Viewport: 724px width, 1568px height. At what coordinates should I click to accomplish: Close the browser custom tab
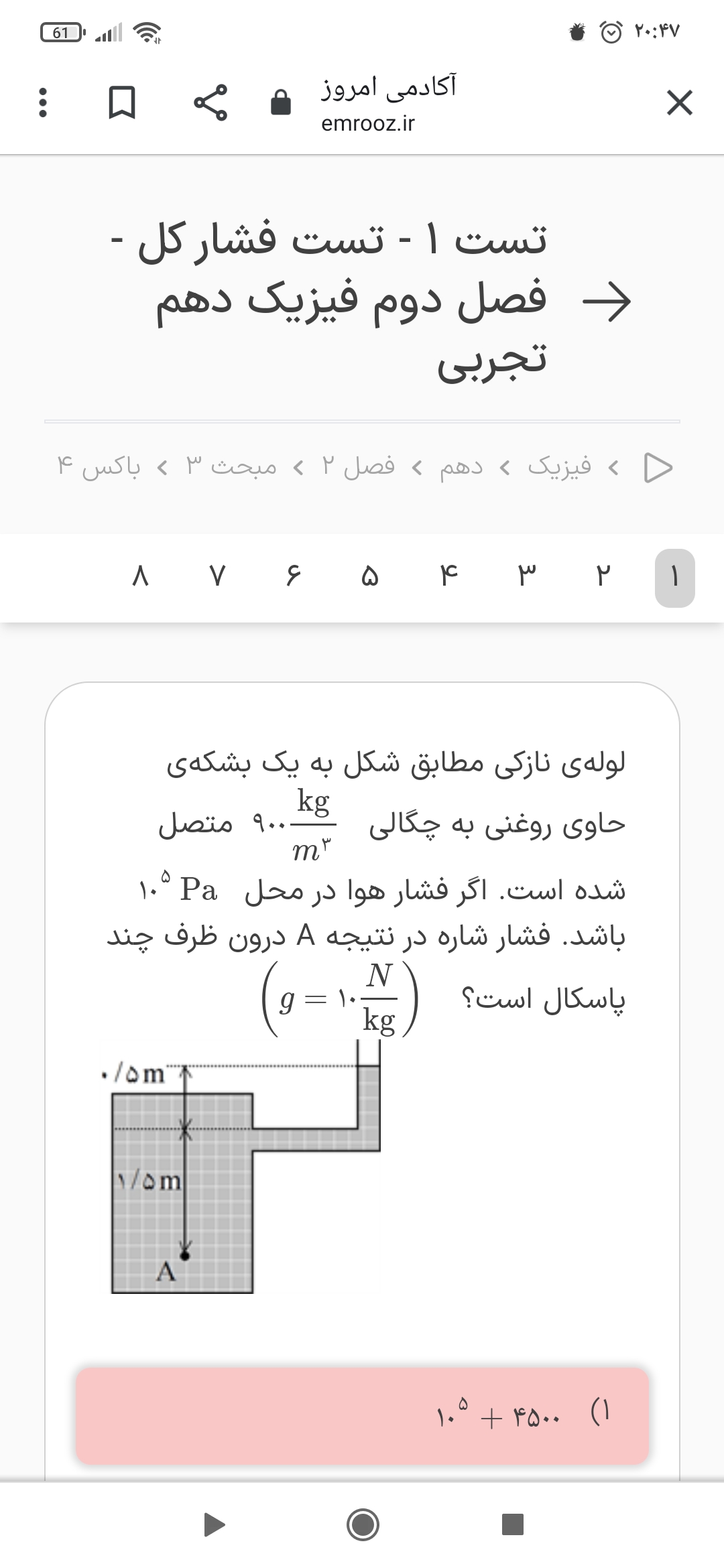click(679, 104)
